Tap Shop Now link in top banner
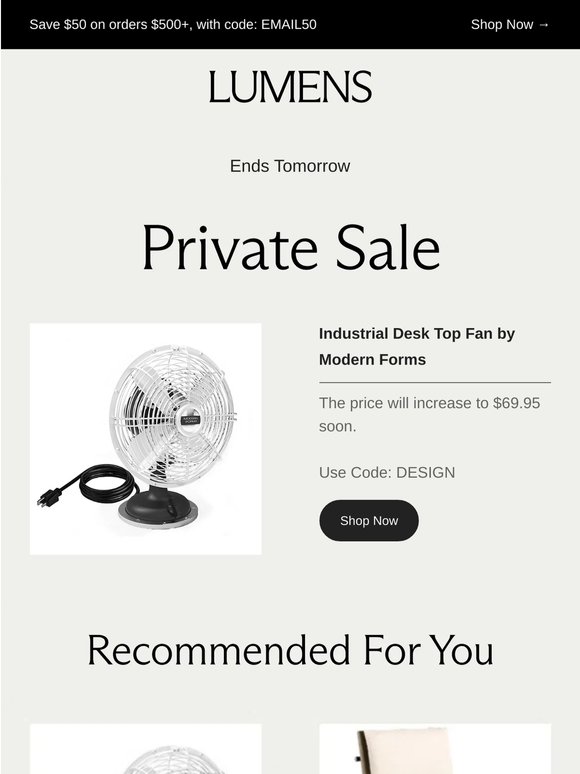The image size is (580, 774). [510, 25]
